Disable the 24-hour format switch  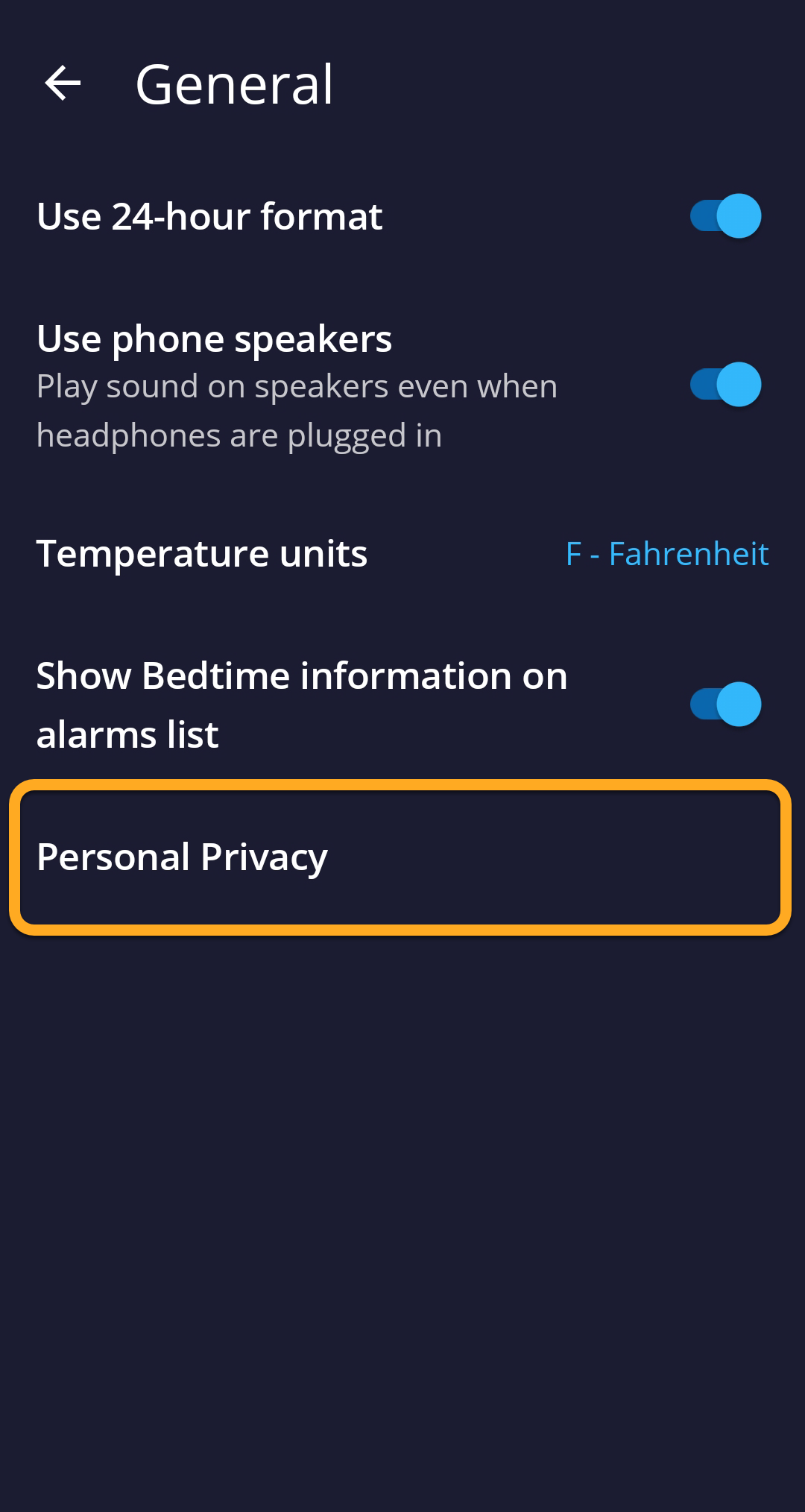point(725,216)
